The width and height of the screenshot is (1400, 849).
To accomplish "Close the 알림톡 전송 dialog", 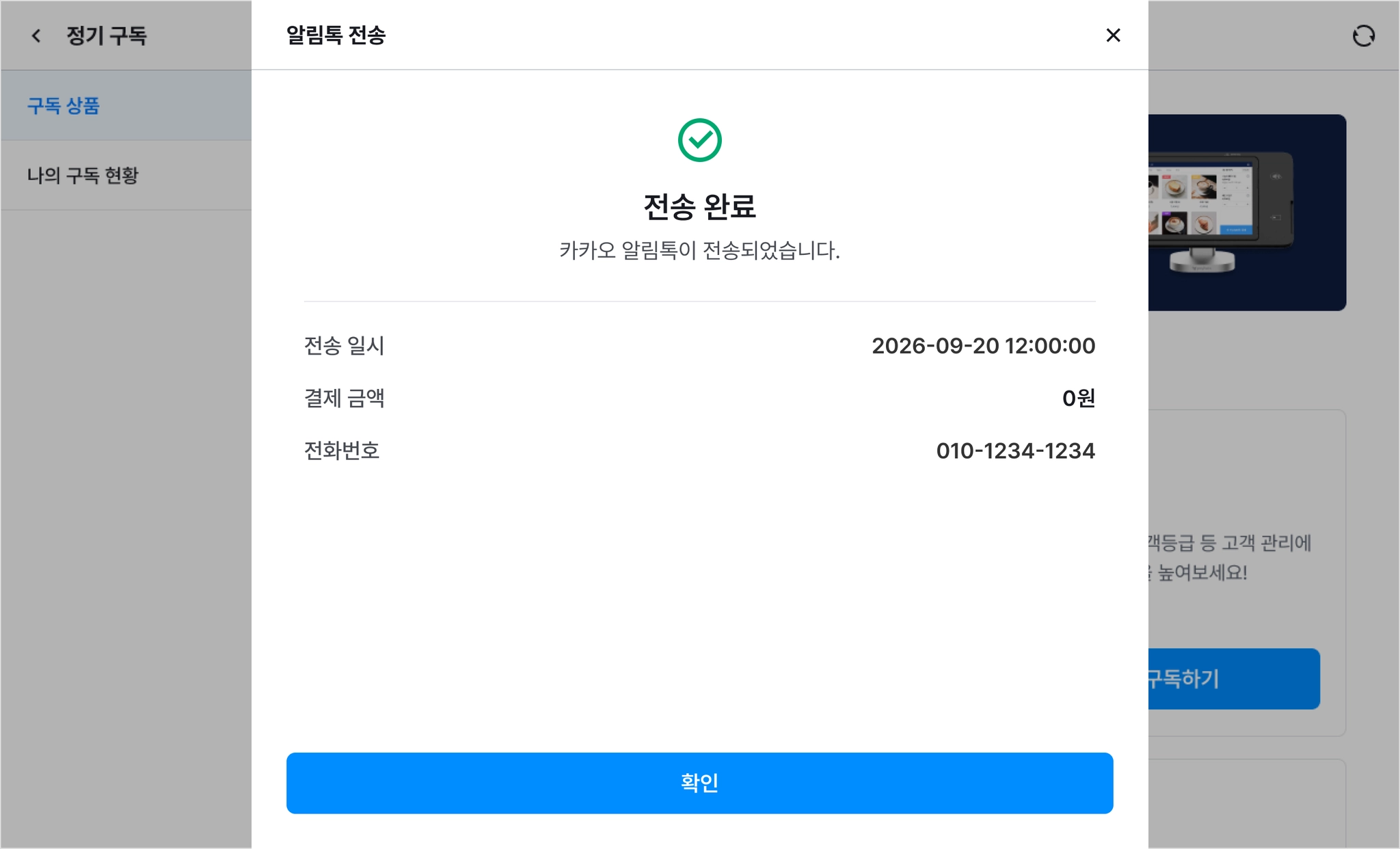I will (x=1113, y=36).
